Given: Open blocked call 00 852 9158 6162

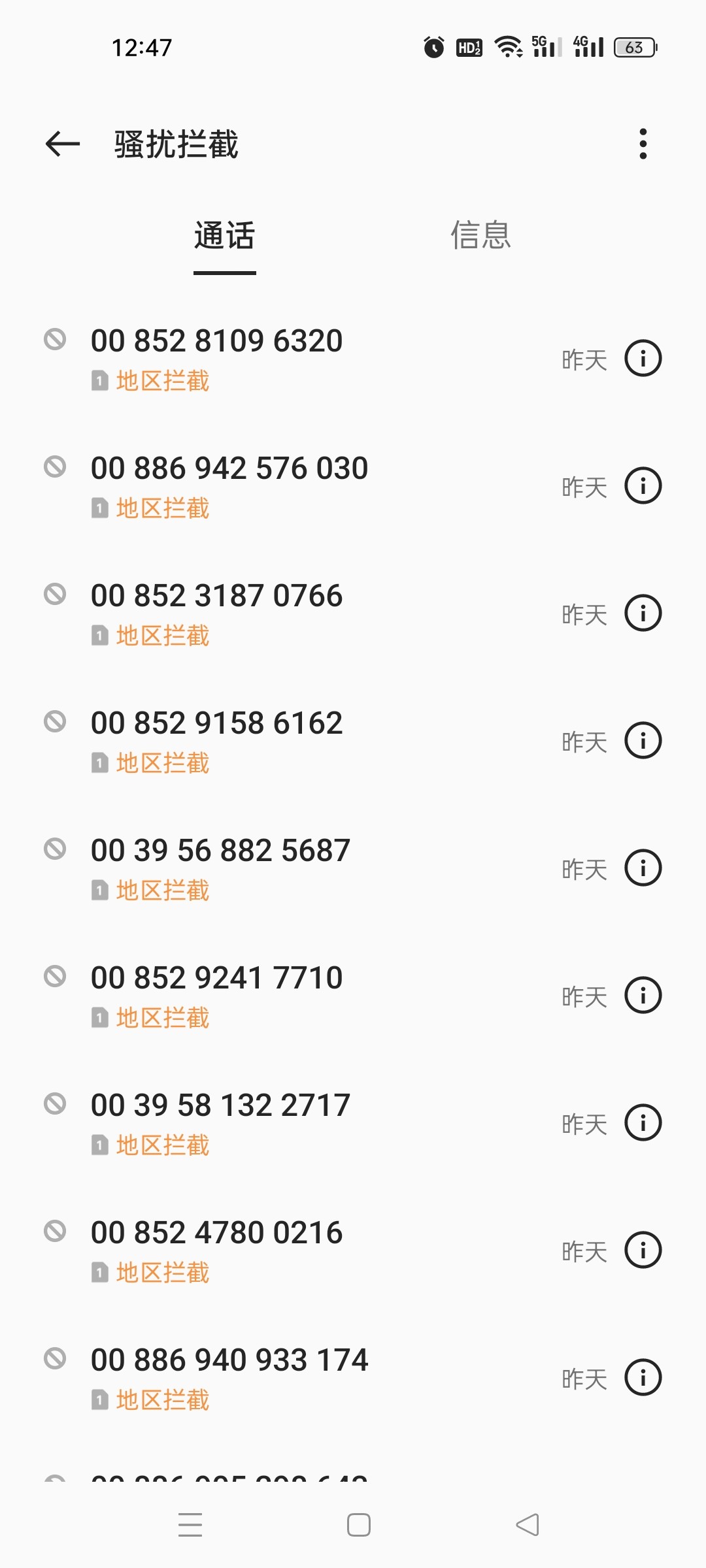Looking at the screenshot, I should tap(216, 723).
